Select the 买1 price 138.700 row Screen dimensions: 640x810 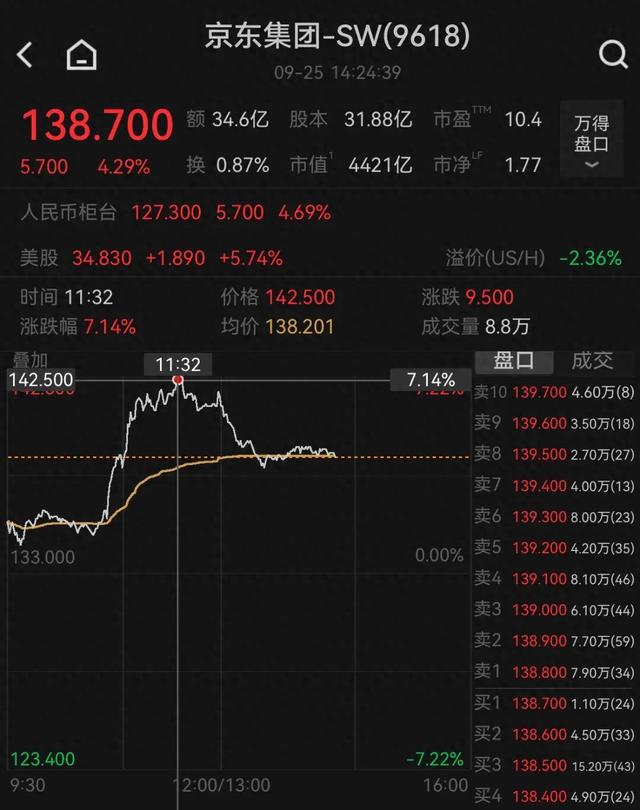pyautogui.click(x=554, y=703)
